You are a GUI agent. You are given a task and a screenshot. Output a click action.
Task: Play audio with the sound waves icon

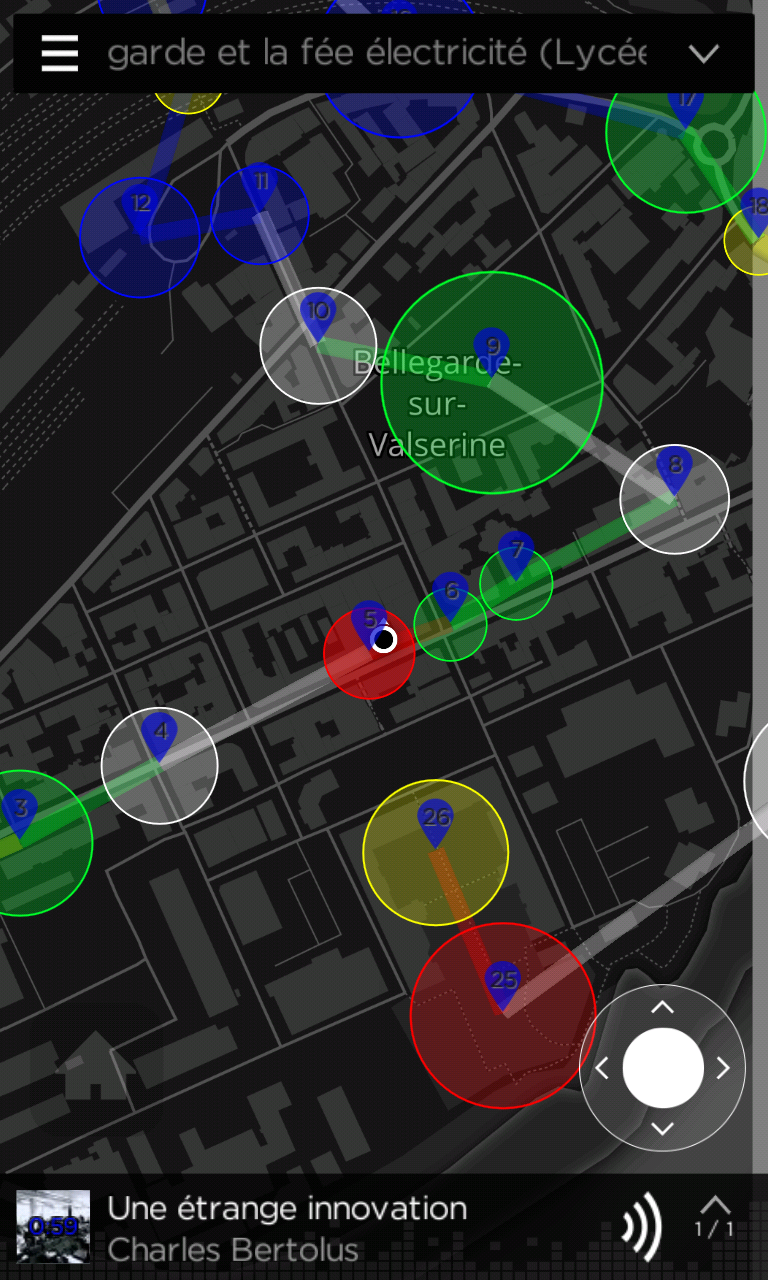click(642, 1225)
